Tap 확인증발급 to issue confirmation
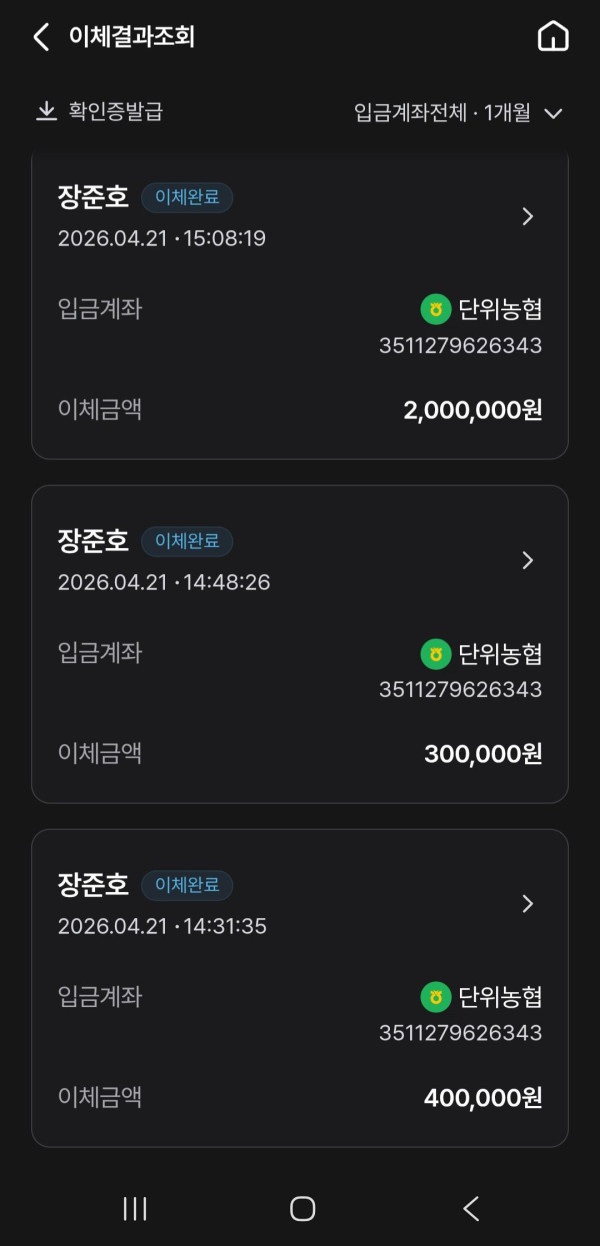The image size is (600, 1246). (99, 111)
